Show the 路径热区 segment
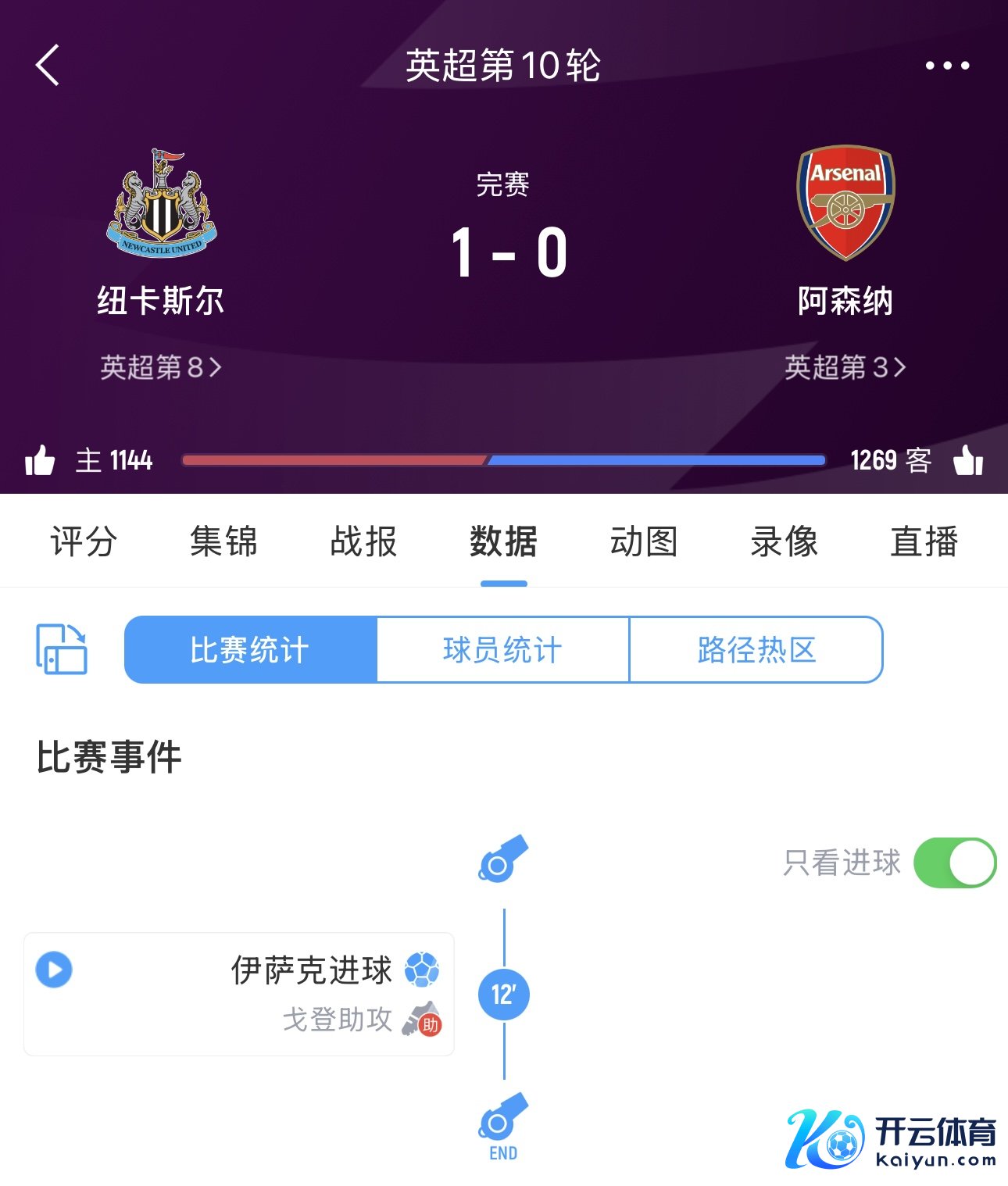 [x=756, y=649]
